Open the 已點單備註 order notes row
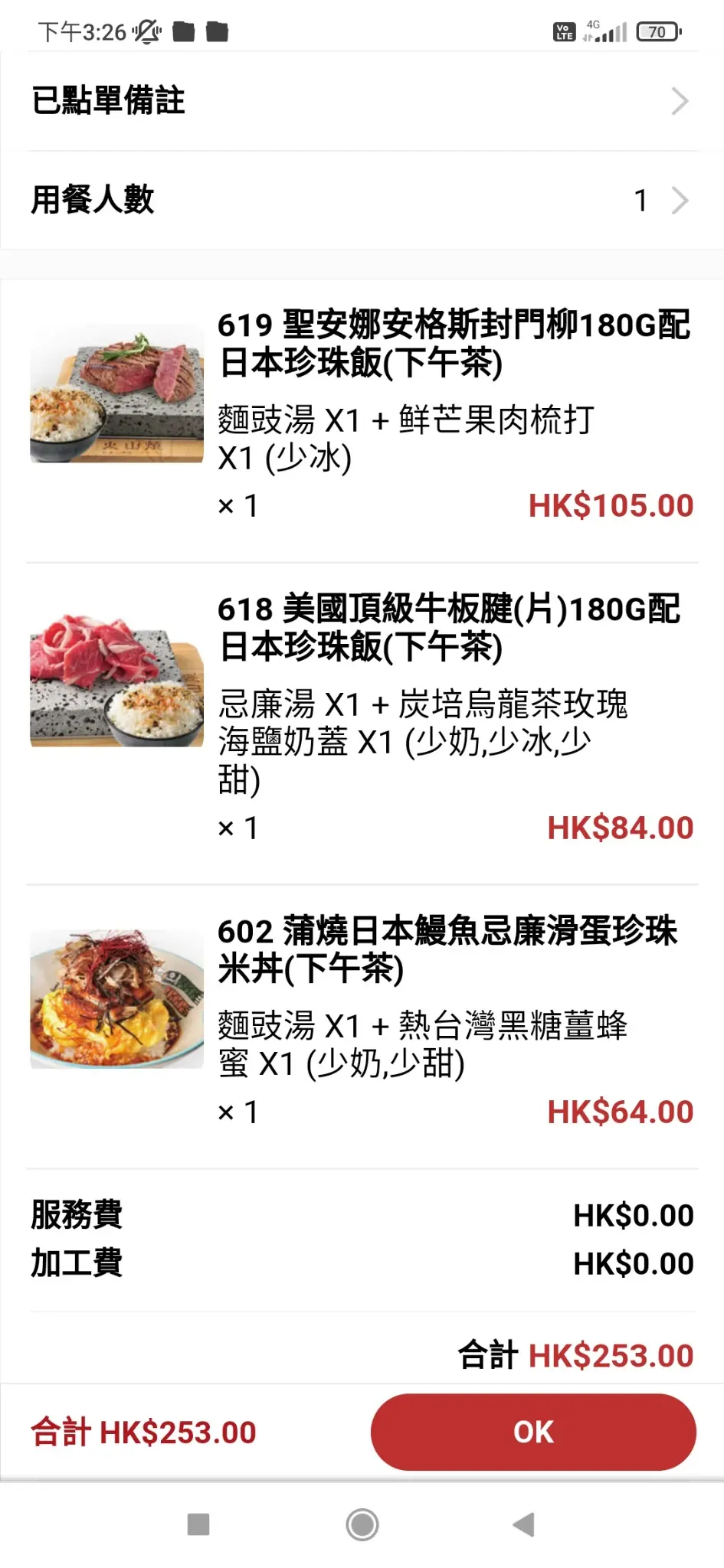 (362, 101)
